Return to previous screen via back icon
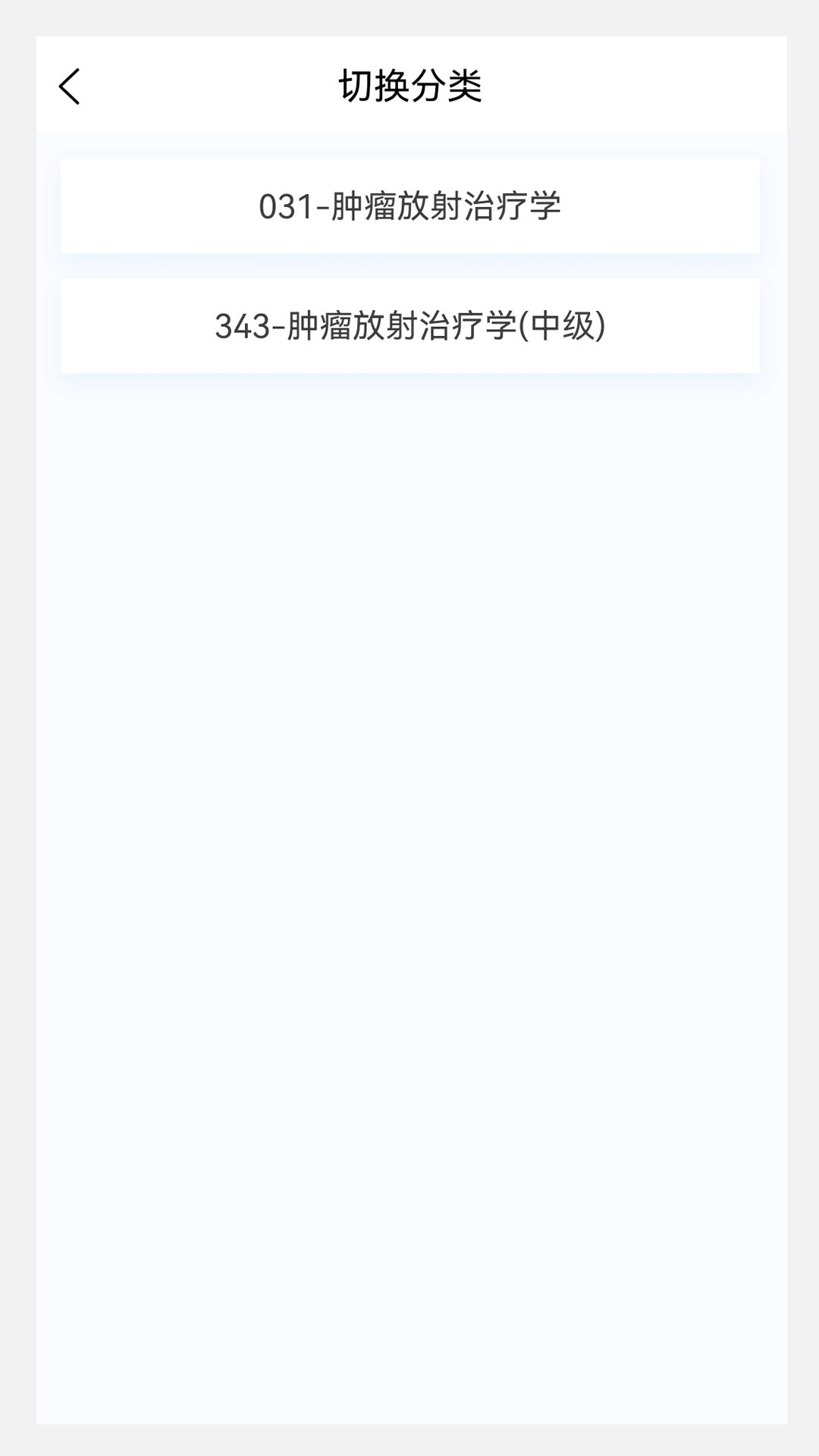 70,86
